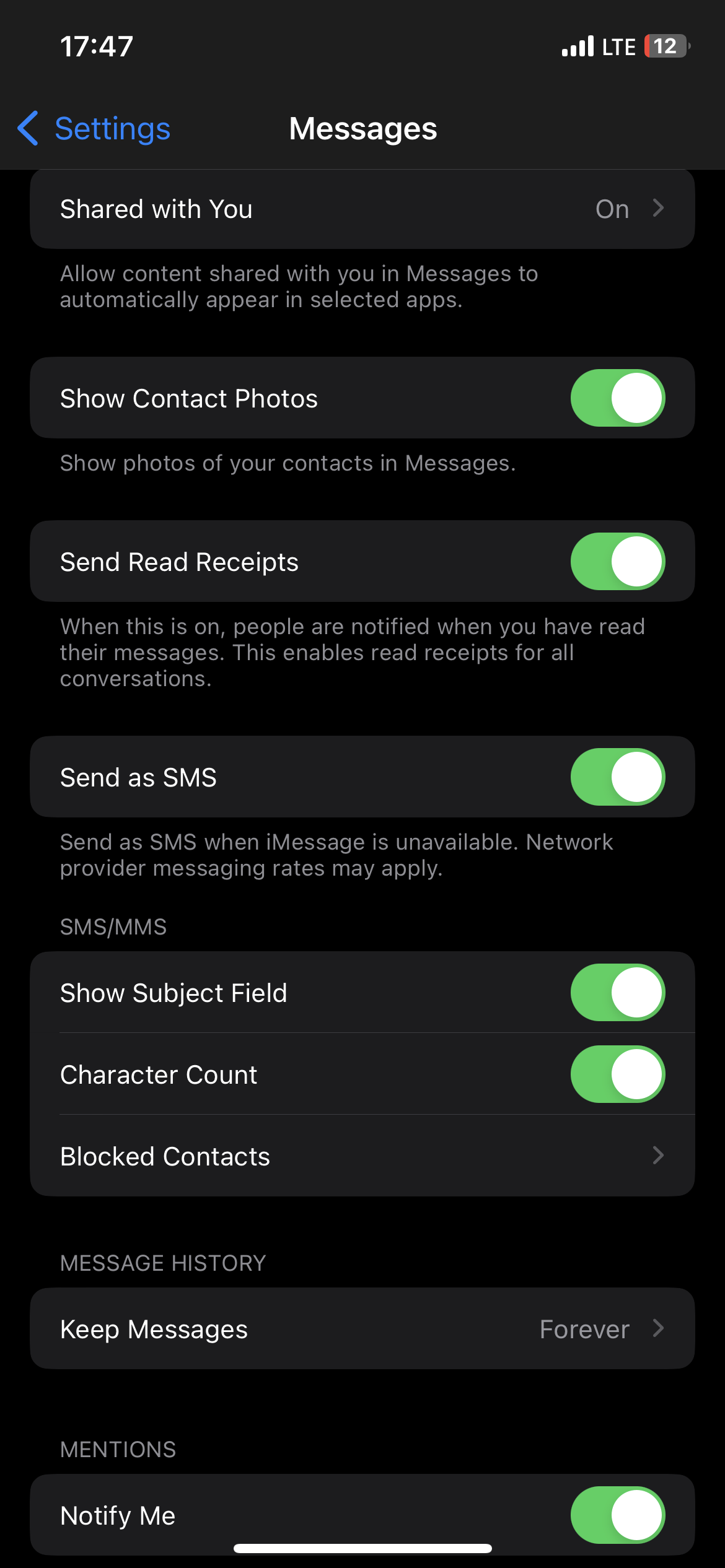Open Shared with You settings
725x1568 pixels.
[x=362, y=209]
